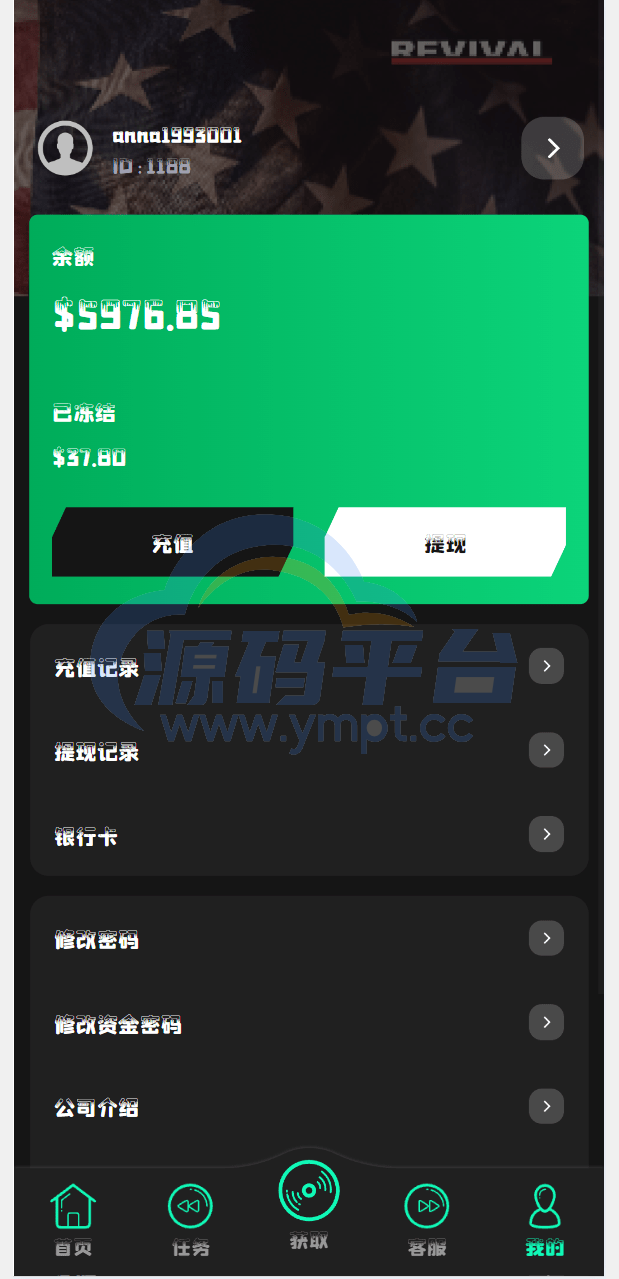Open the 银行卡 bank card row
This screenshot has height=1279, width=619.
tap(308, 835)
